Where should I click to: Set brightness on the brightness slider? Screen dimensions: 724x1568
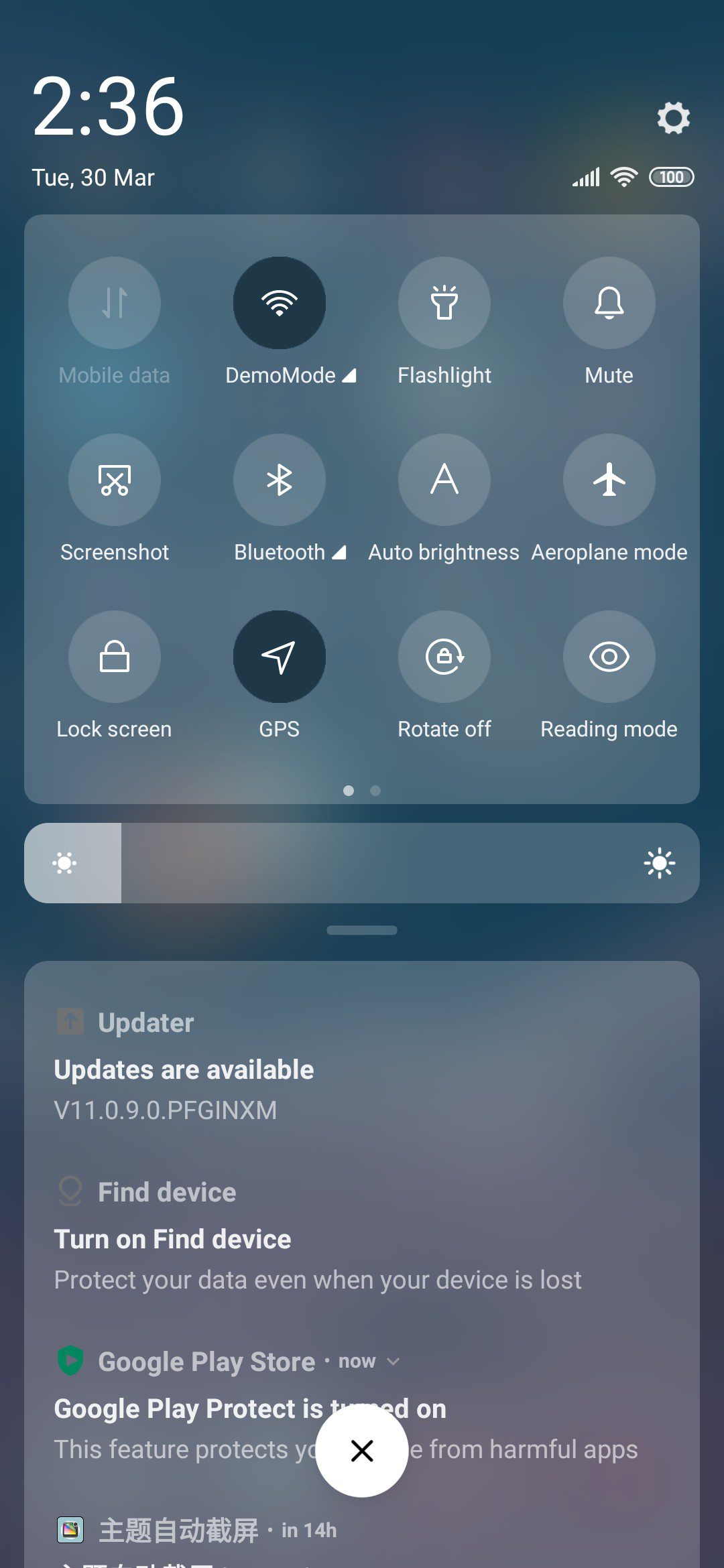tap(362, 863)
